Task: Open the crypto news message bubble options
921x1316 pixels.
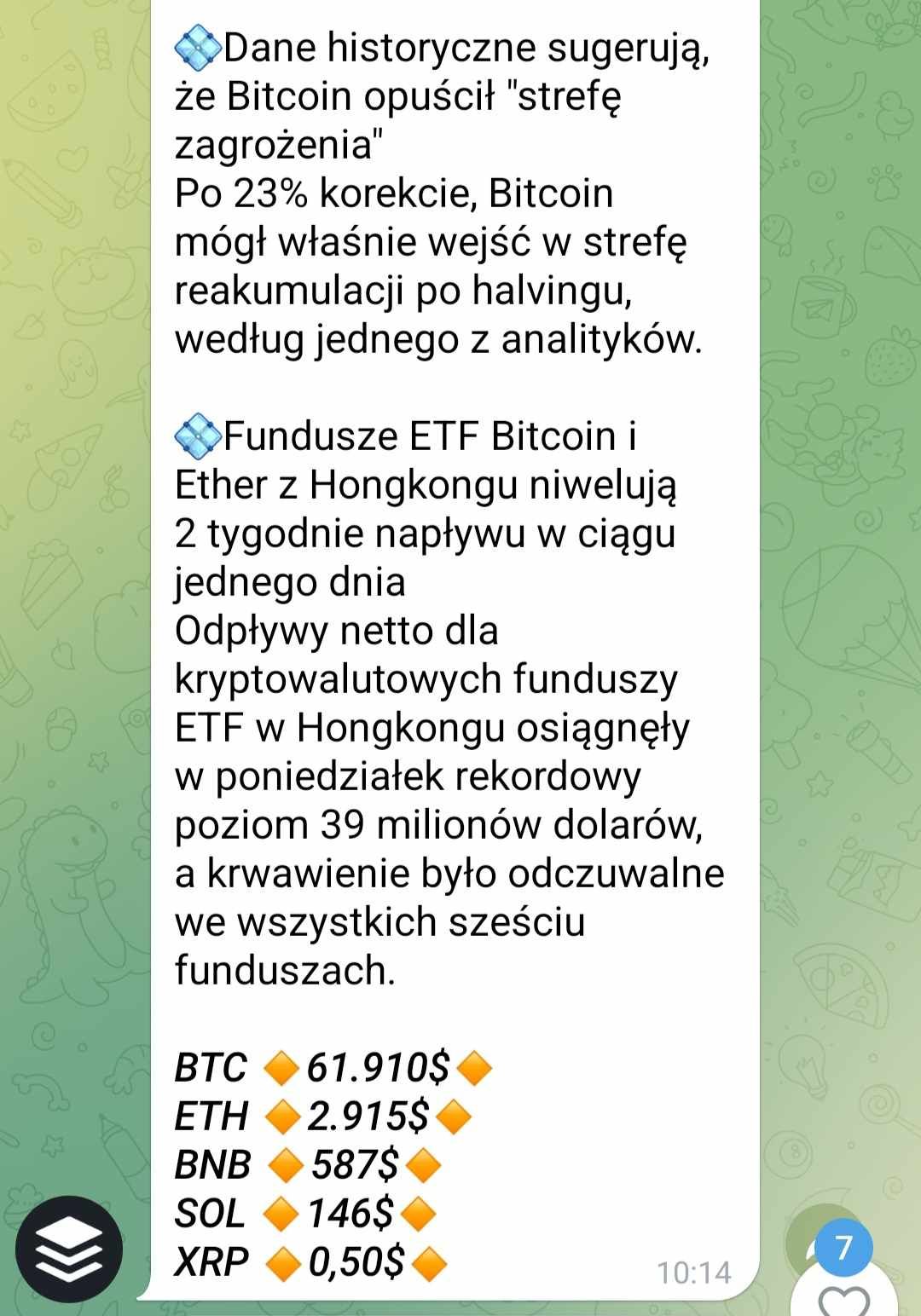Action: pos(452,648)
